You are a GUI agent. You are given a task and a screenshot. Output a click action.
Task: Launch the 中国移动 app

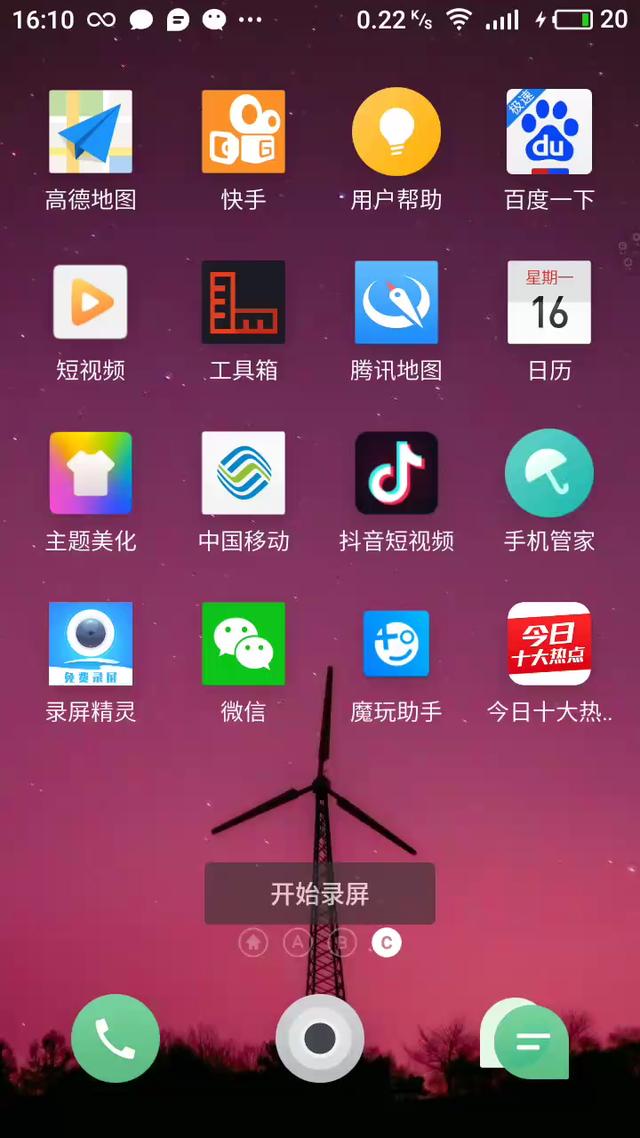coord(243,473)
